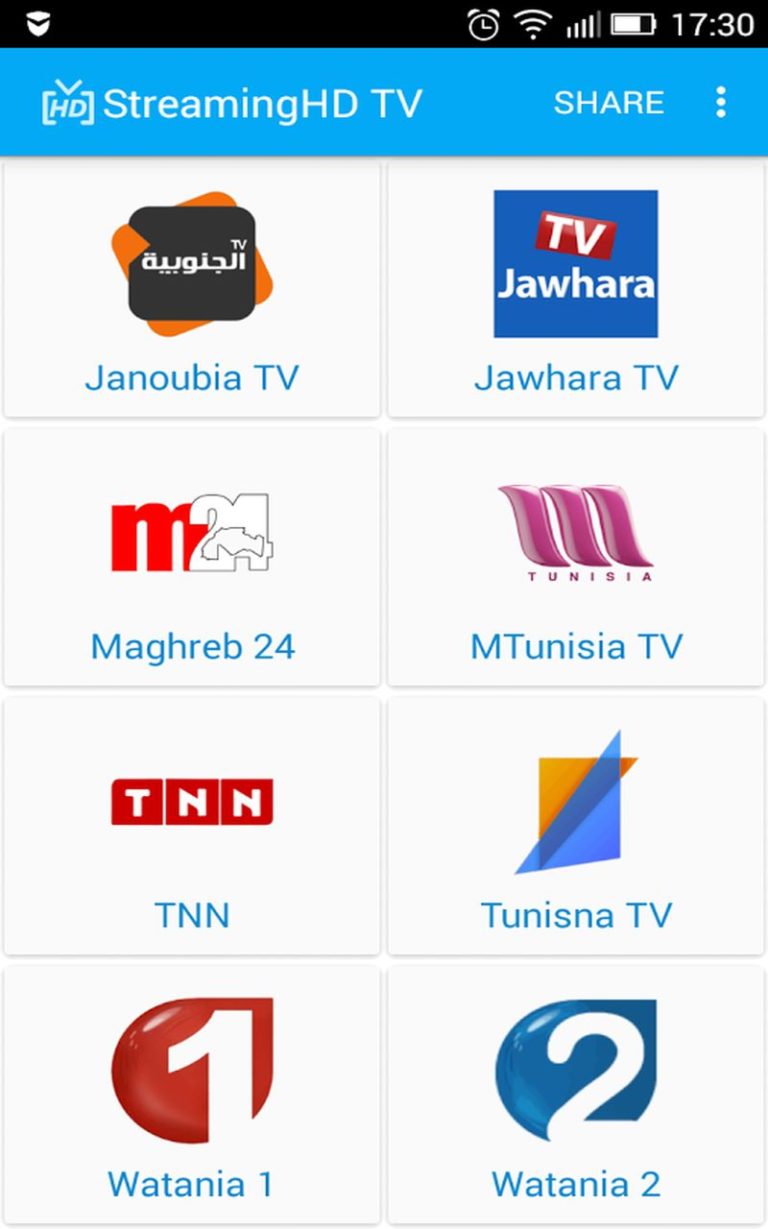The width and height of the screenshot is (768, 1229).
Task: Click the SHARE button
Action: click(x=609, y=101)
